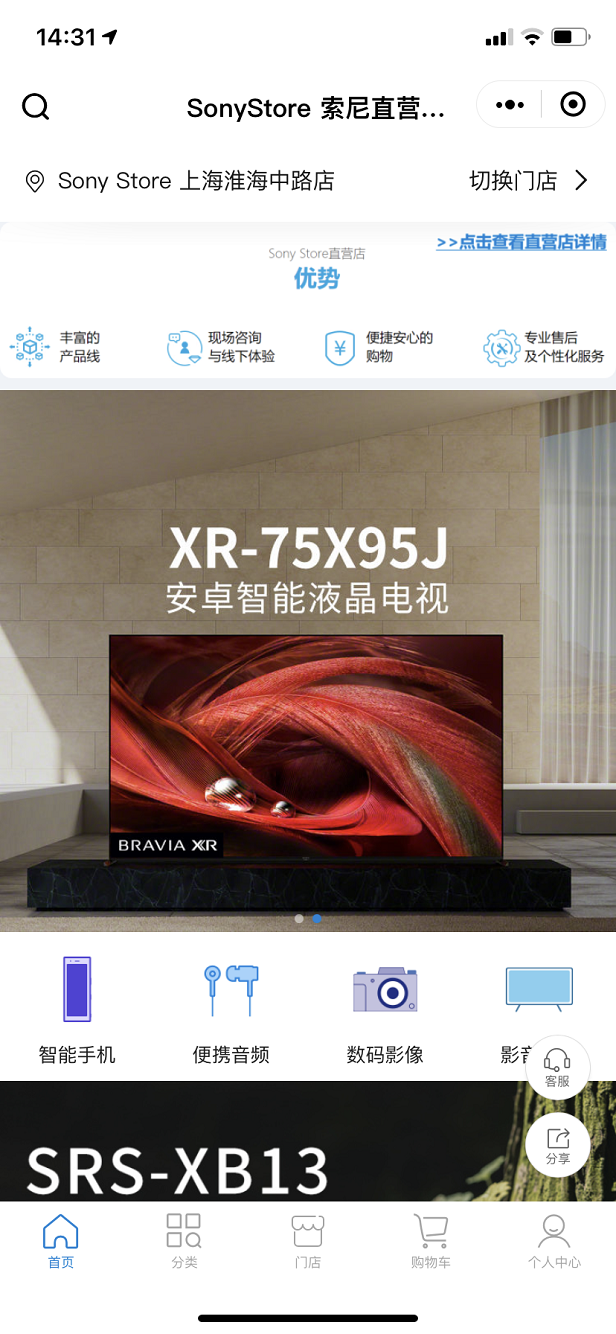Switch to the 分类 tab
The width and height of the screenshot is (616, 1334).
pos(184,1242)
